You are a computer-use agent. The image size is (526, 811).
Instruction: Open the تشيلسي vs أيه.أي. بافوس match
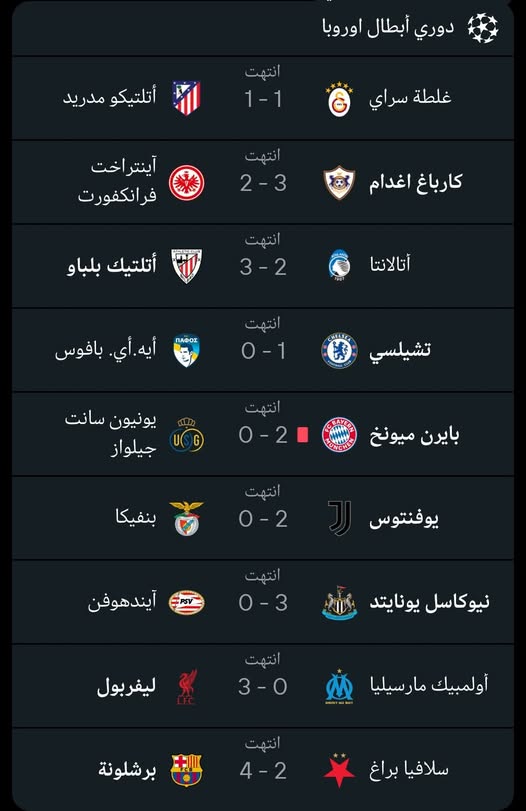263,350
